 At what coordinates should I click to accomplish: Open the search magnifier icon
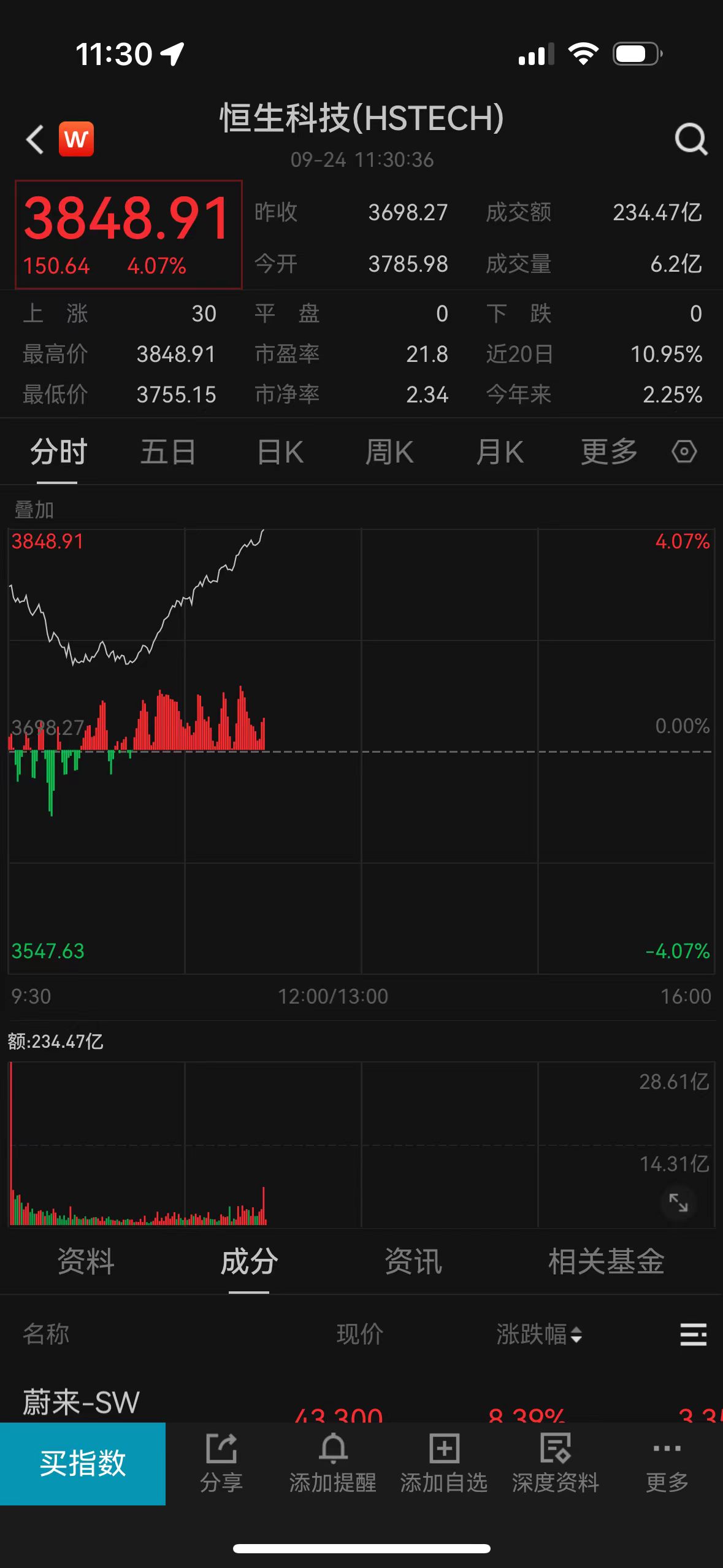pyautogui.click(x=690, y=139)
